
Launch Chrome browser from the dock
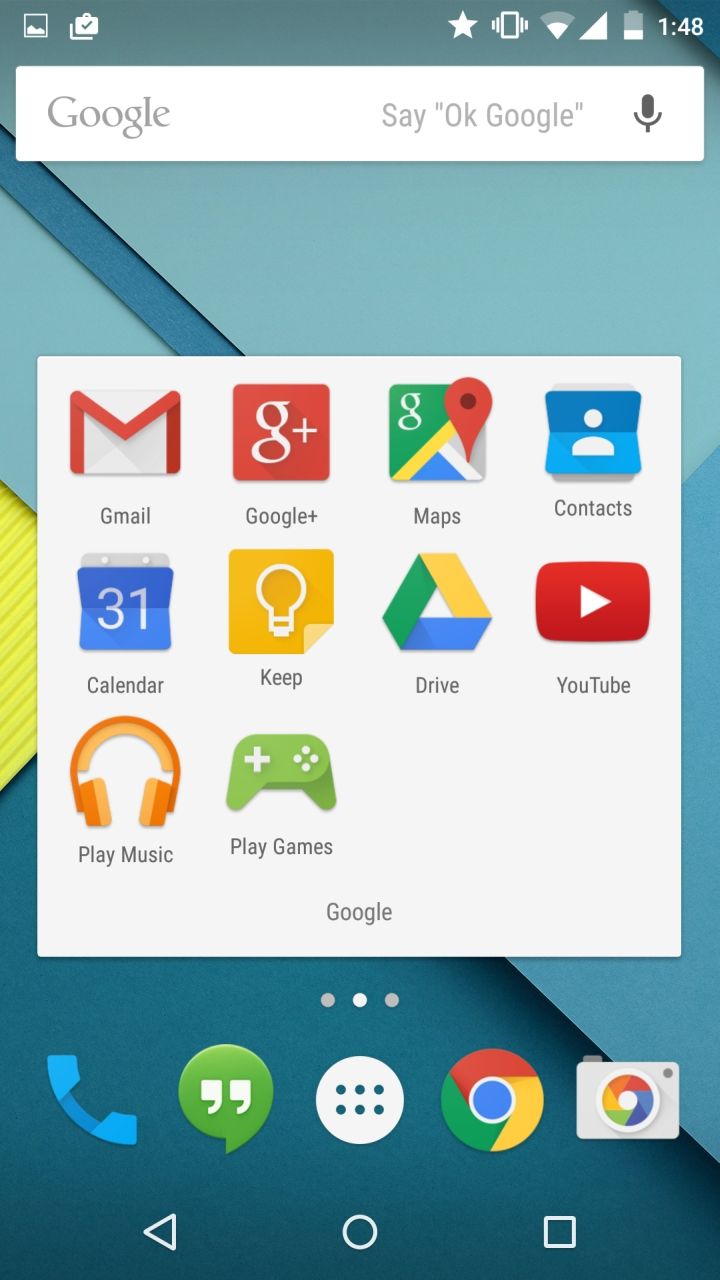[x=492, y=1100]
